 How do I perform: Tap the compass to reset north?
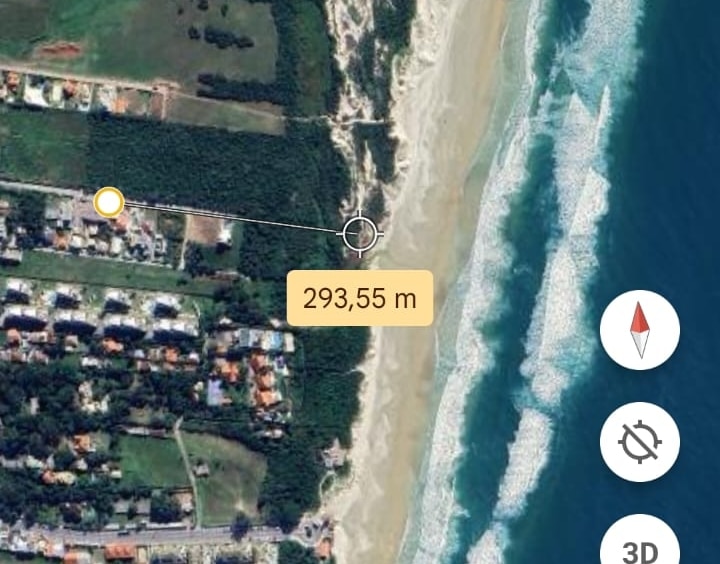coord(640,331)
